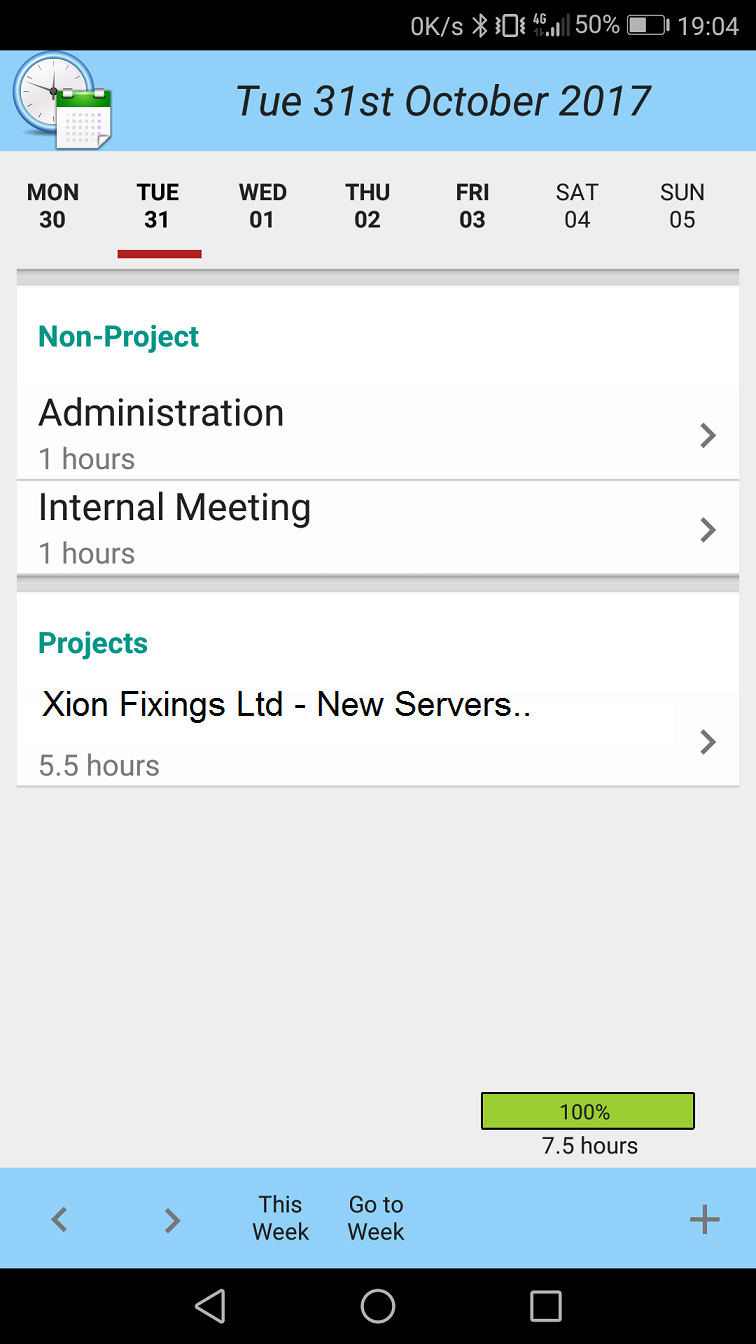Select Saturday 04
756x1344 pixels.
click(577, 206)
